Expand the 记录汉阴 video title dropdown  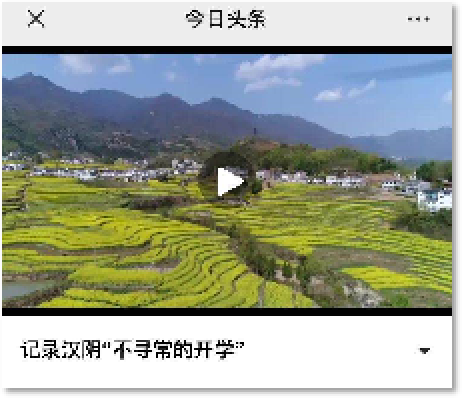pos(425,351)
